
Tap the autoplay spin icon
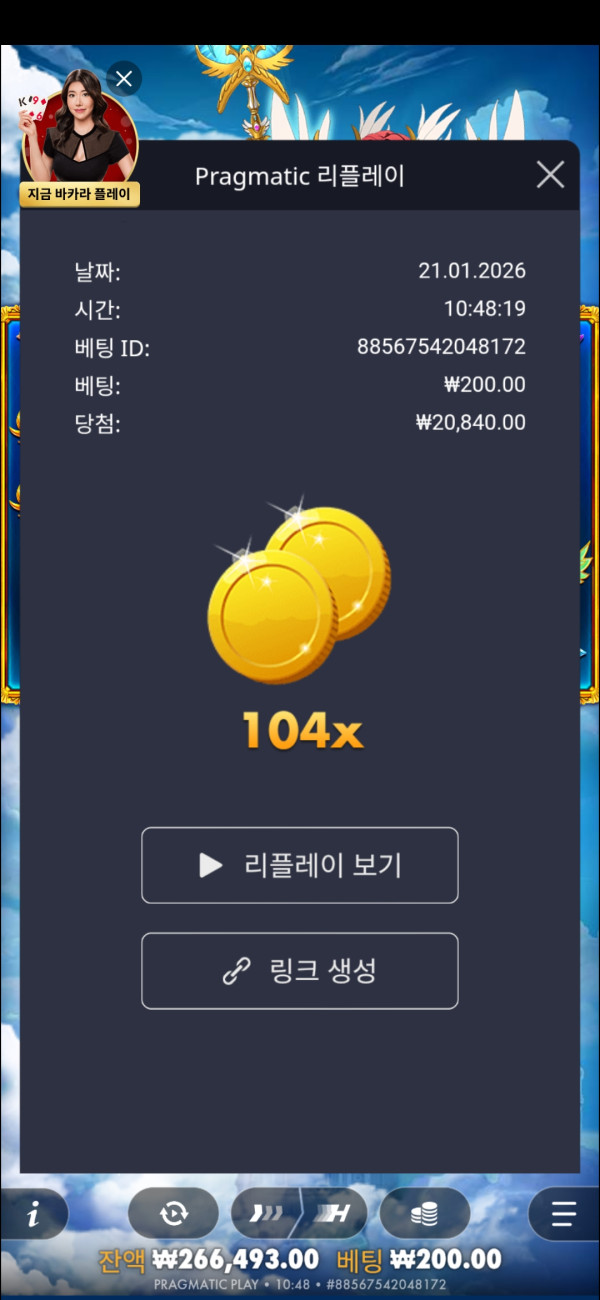[173, 1214]
